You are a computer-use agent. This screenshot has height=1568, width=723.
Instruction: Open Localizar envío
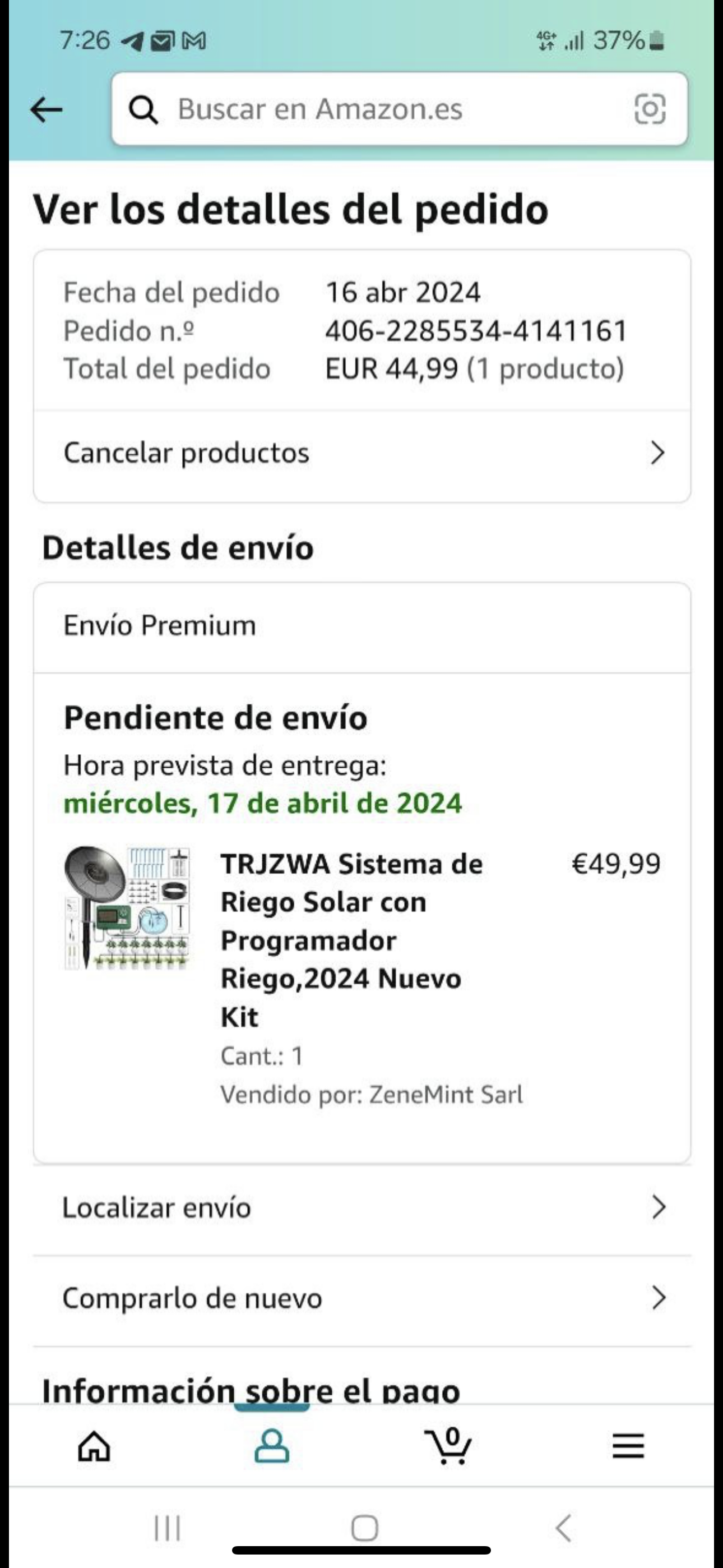click(362, 1207)
